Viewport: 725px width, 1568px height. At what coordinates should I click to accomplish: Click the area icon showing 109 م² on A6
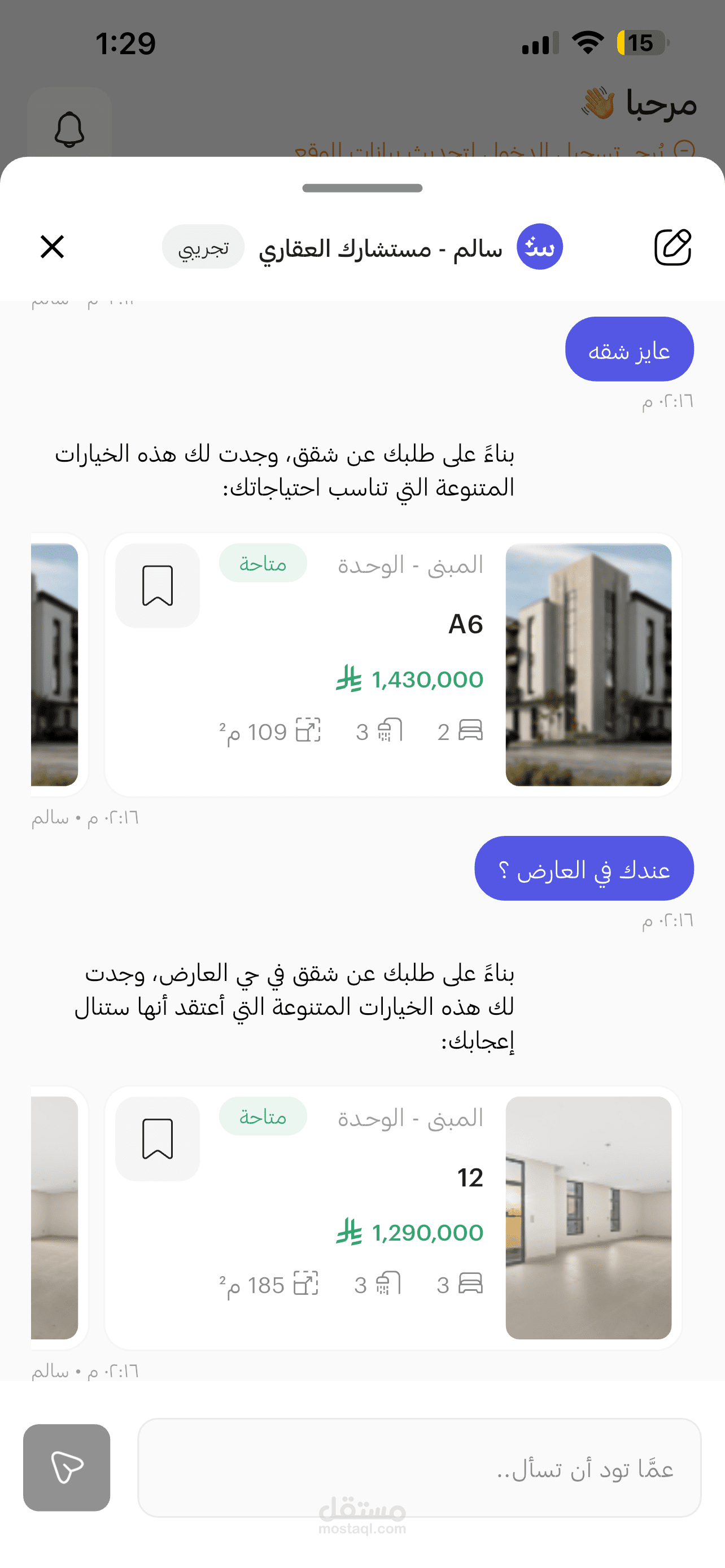coord(309,731)
